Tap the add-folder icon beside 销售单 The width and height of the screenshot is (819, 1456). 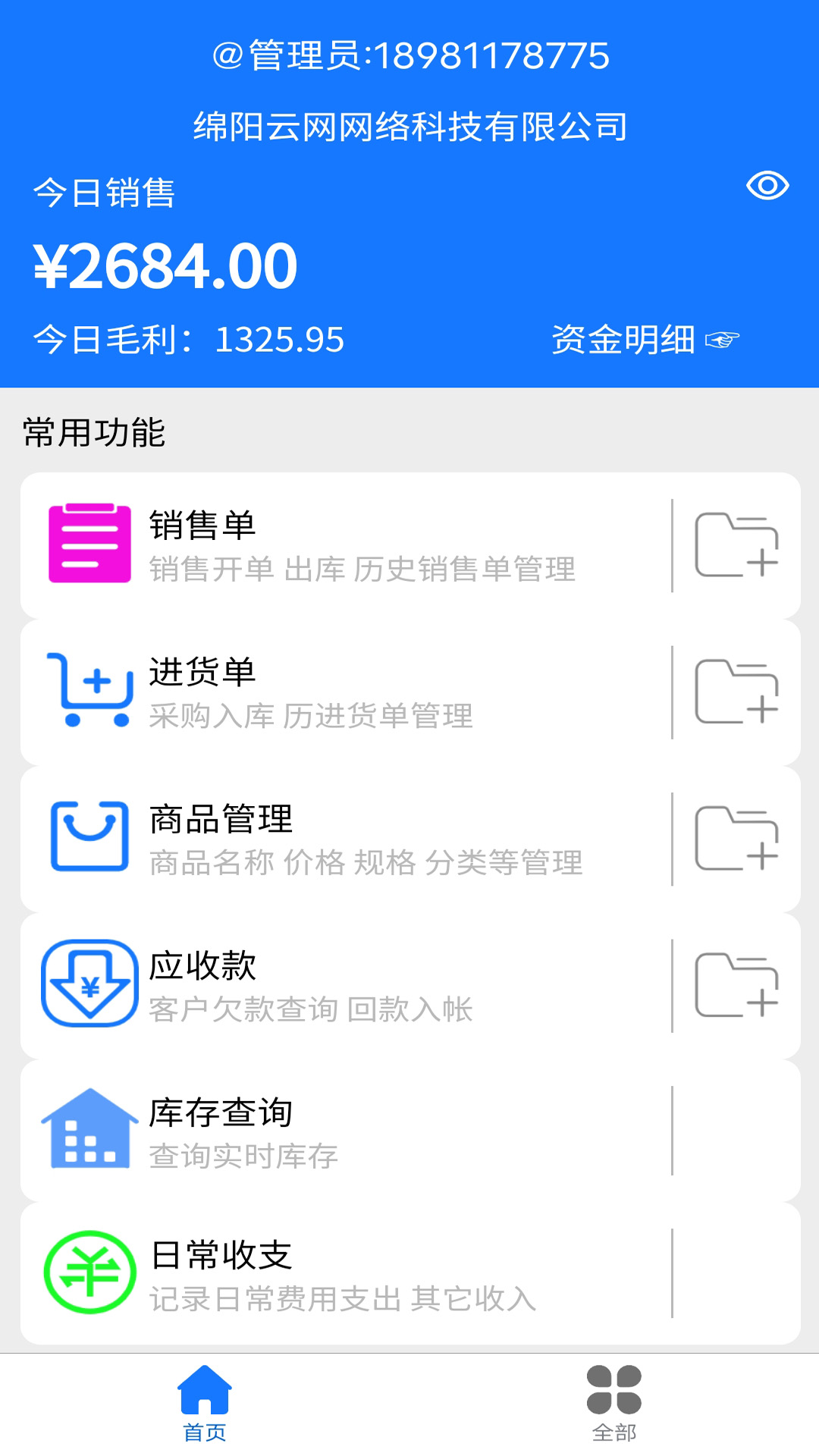pyautogui.click(x=736, y=545)
